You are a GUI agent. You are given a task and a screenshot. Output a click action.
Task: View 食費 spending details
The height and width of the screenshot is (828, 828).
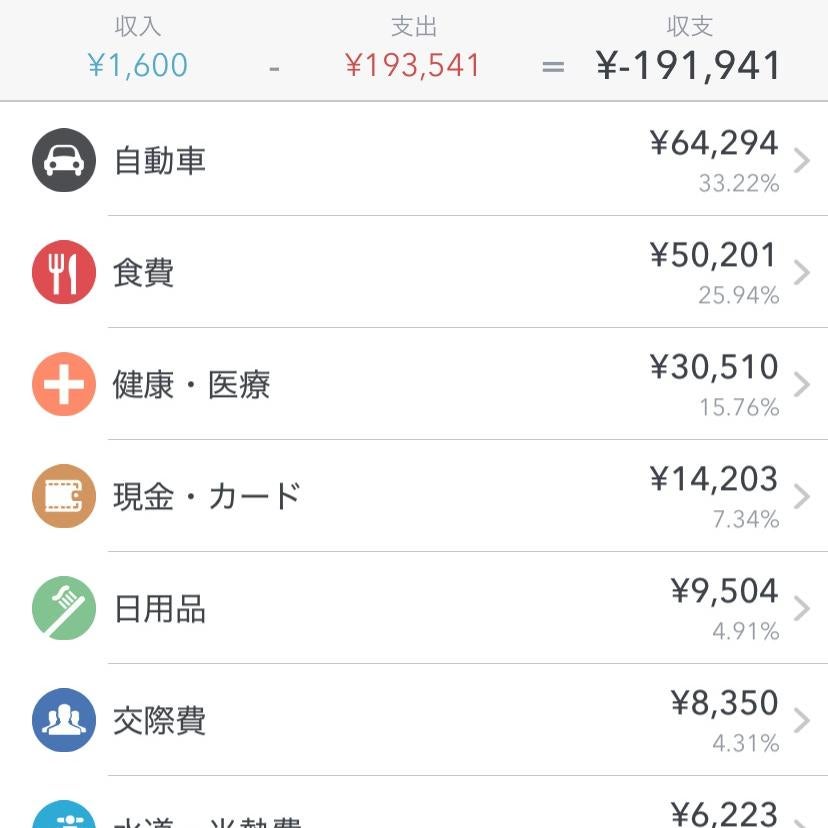coord(414,272)
